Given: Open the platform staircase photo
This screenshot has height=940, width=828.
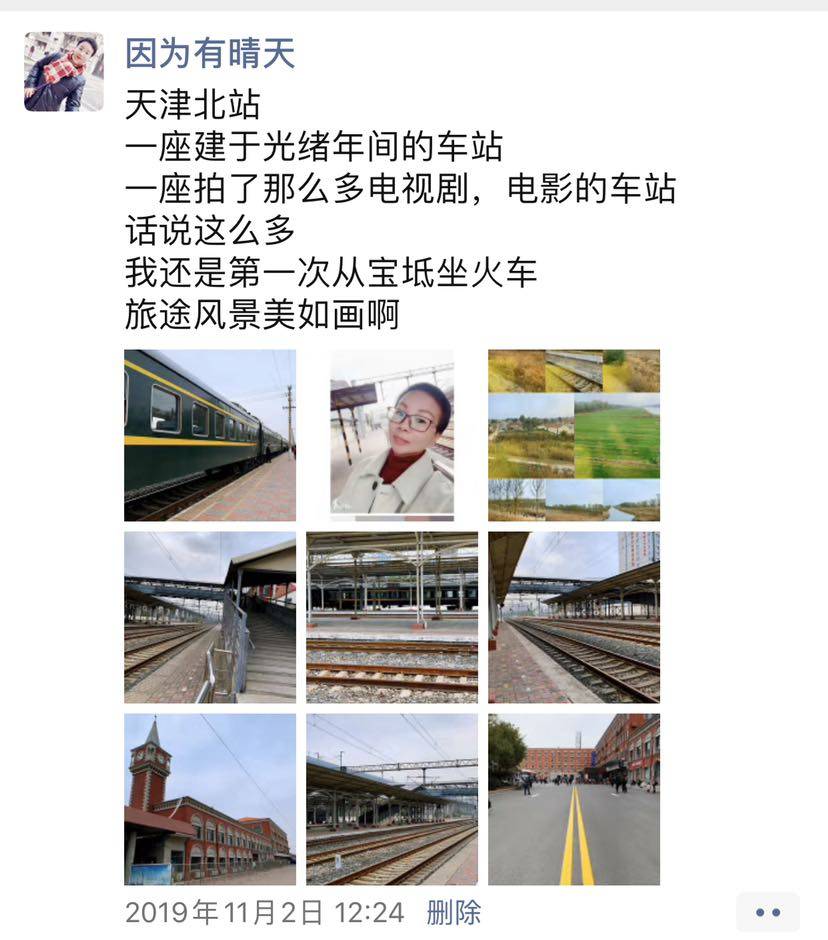Looking at the screenshot, I should click(210, 617).
